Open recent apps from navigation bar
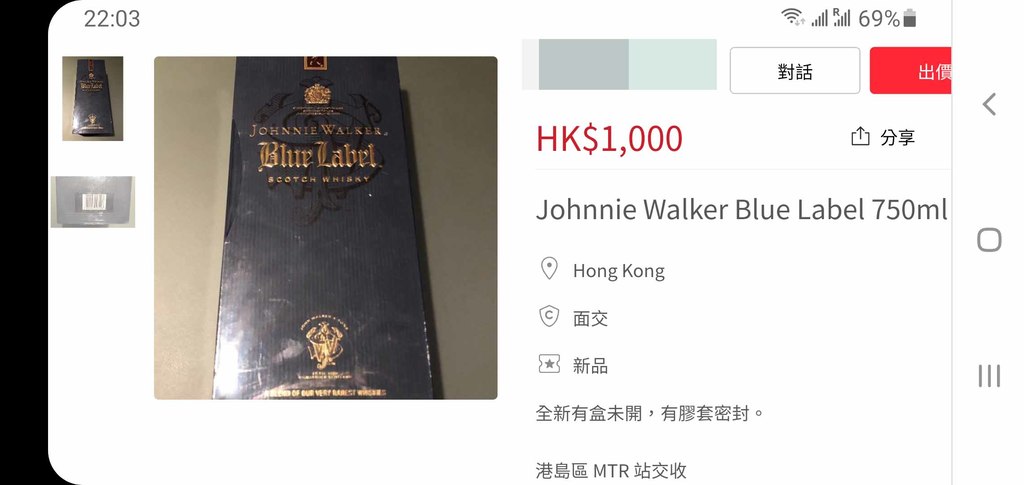This screenshot has height=485, width=1024. [x=989, y=376]
